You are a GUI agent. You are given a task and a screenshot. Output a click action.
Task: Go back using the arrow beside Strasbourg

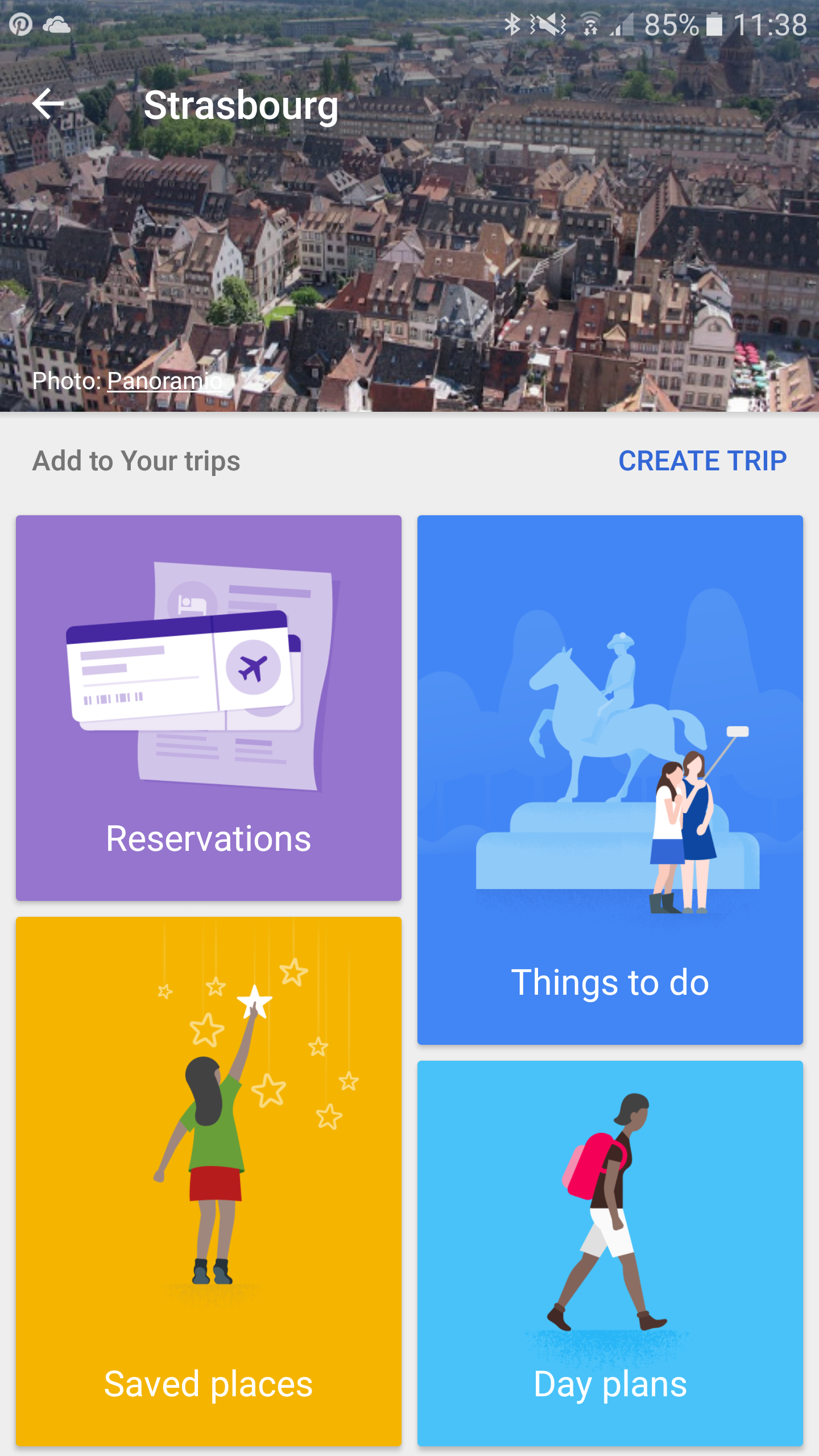(x=48, y=105)
